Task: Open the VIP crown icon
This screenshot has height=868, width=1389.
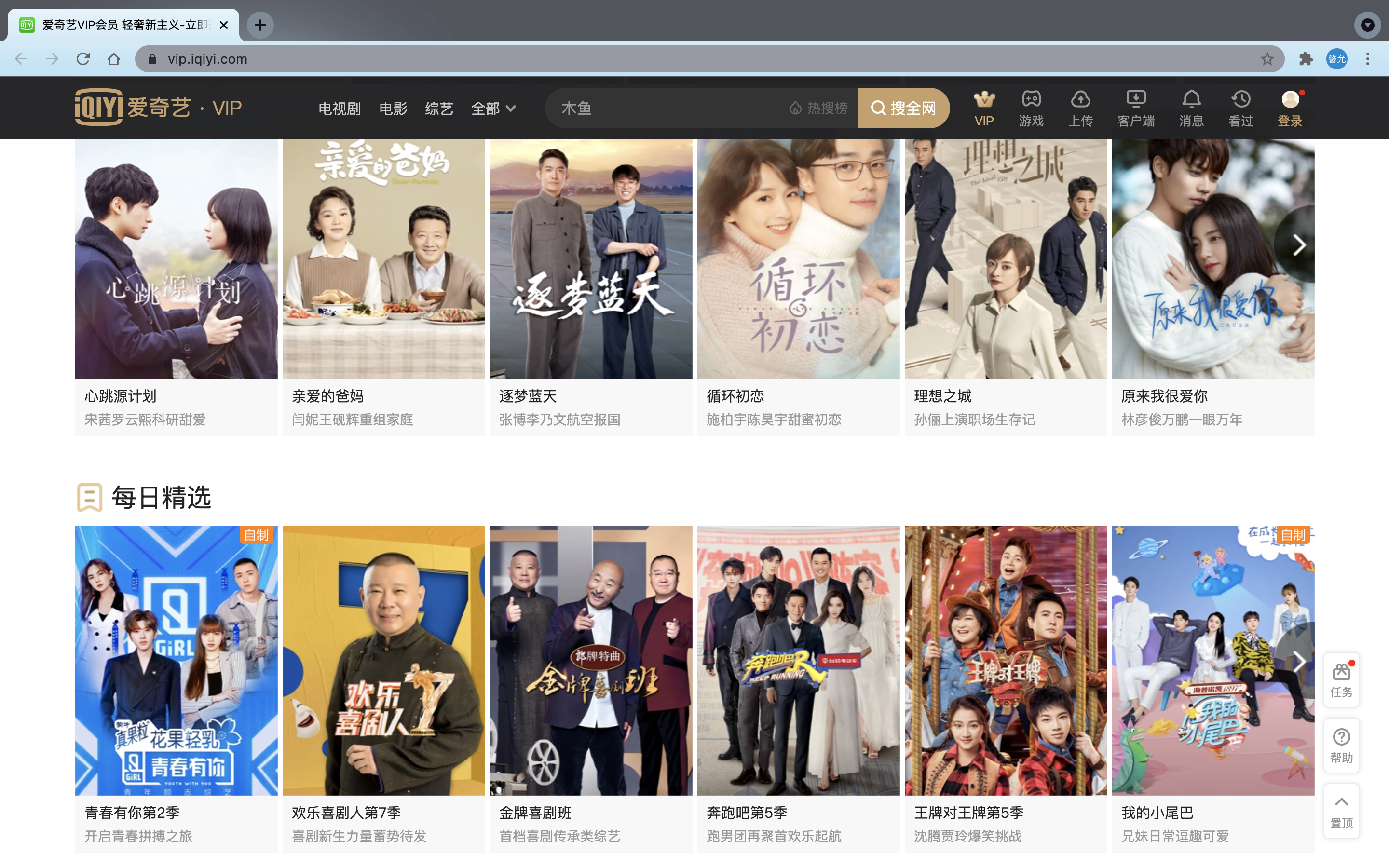Action: pos(984,108)
